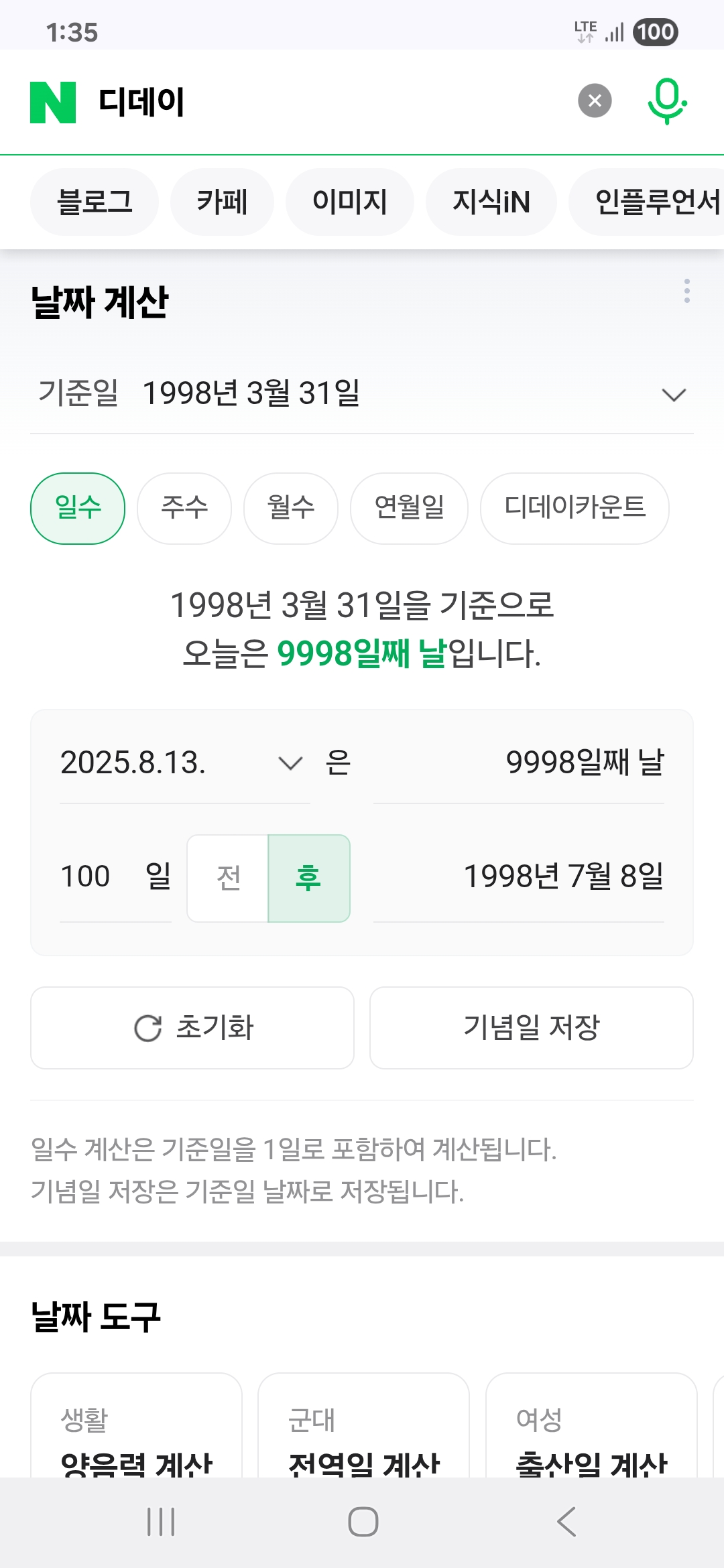This screenshot has width=724, height=1568.
Task: Select the 월수 chip
Action: (x=291, y=509)
